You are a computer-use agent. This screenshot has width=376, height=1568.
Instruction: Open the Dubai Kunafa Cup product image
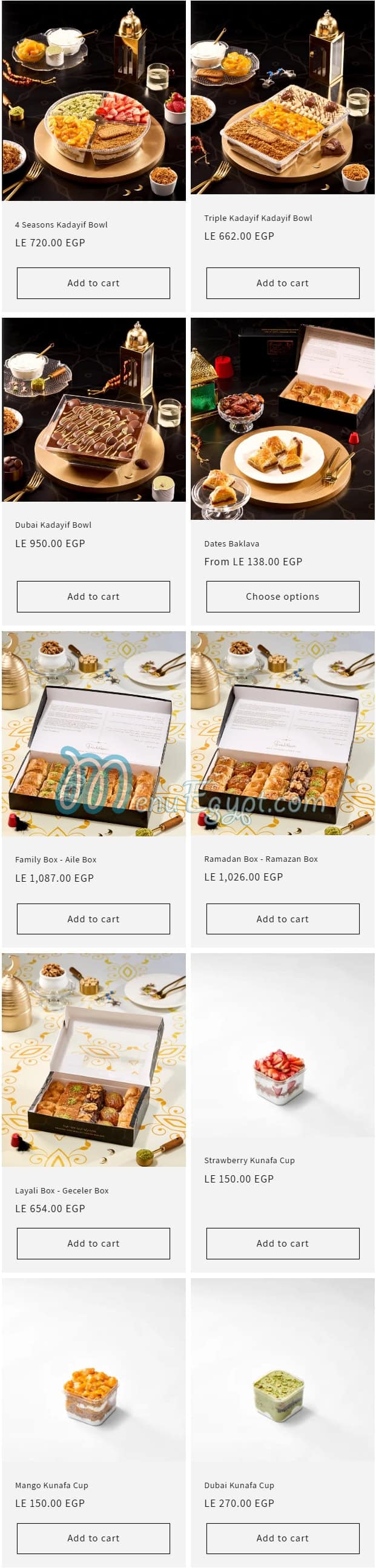coord(282,1370)
